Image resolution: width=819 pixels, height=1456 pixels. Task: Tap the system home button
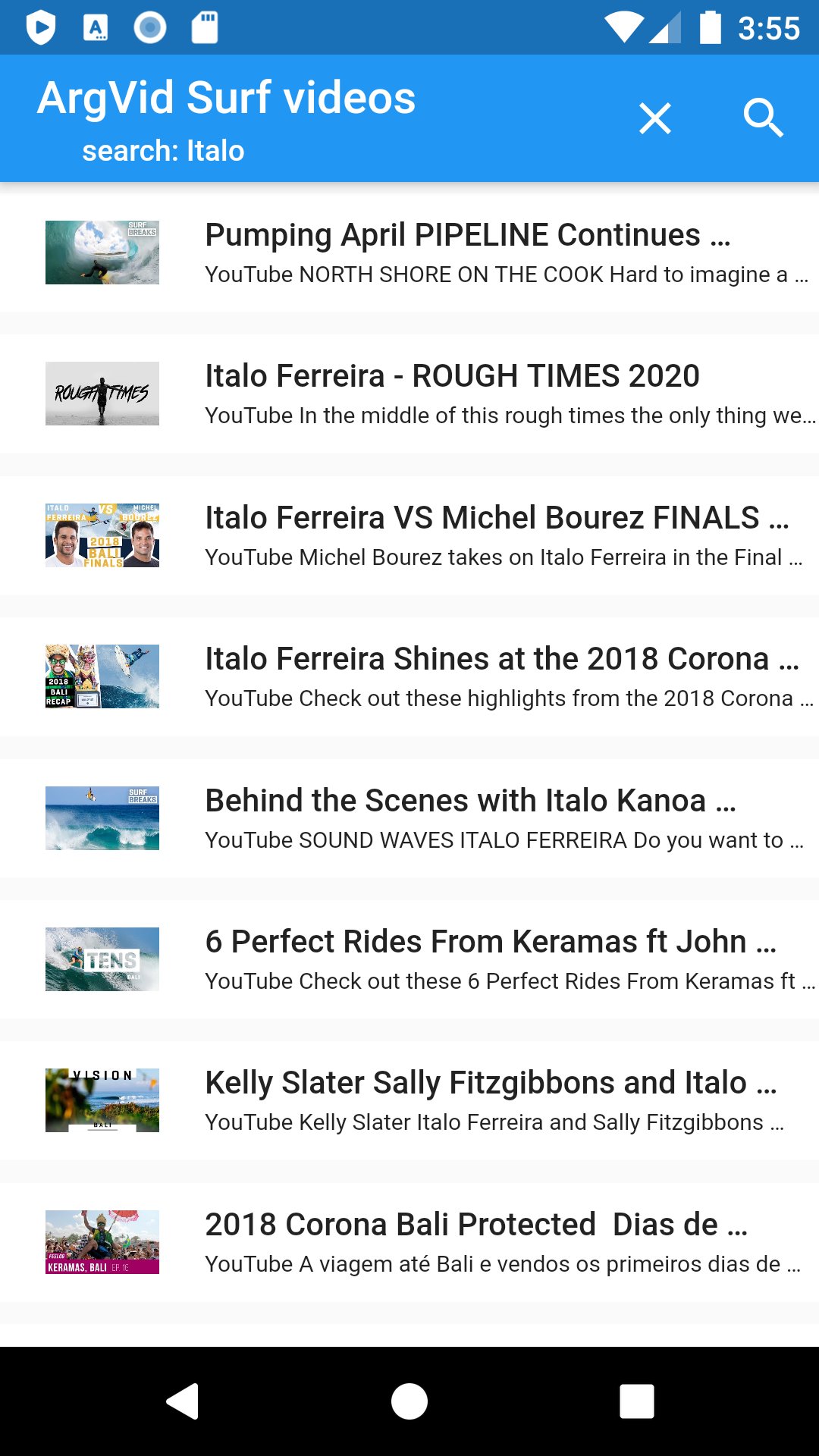tap(409, 1401)
